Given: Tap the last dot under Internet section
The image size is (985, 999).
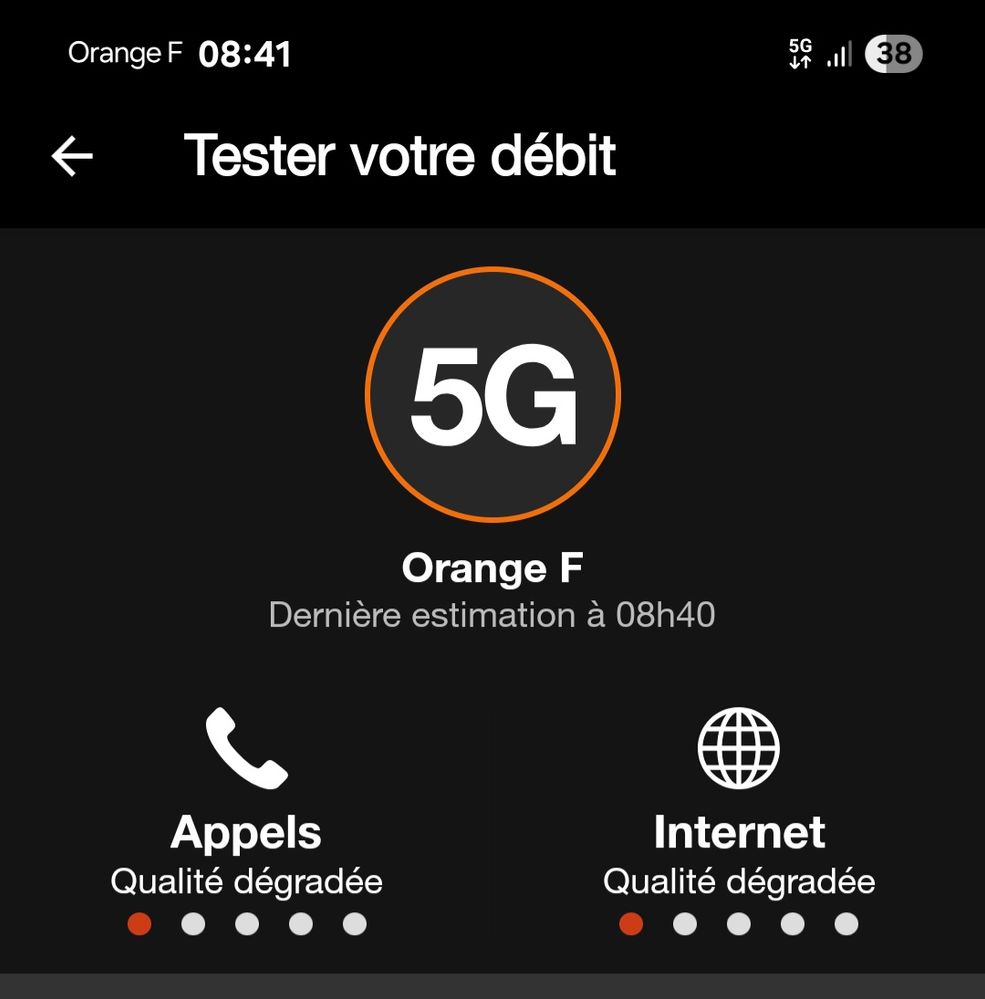Looking at the screenshot, I should coord(846,925).
